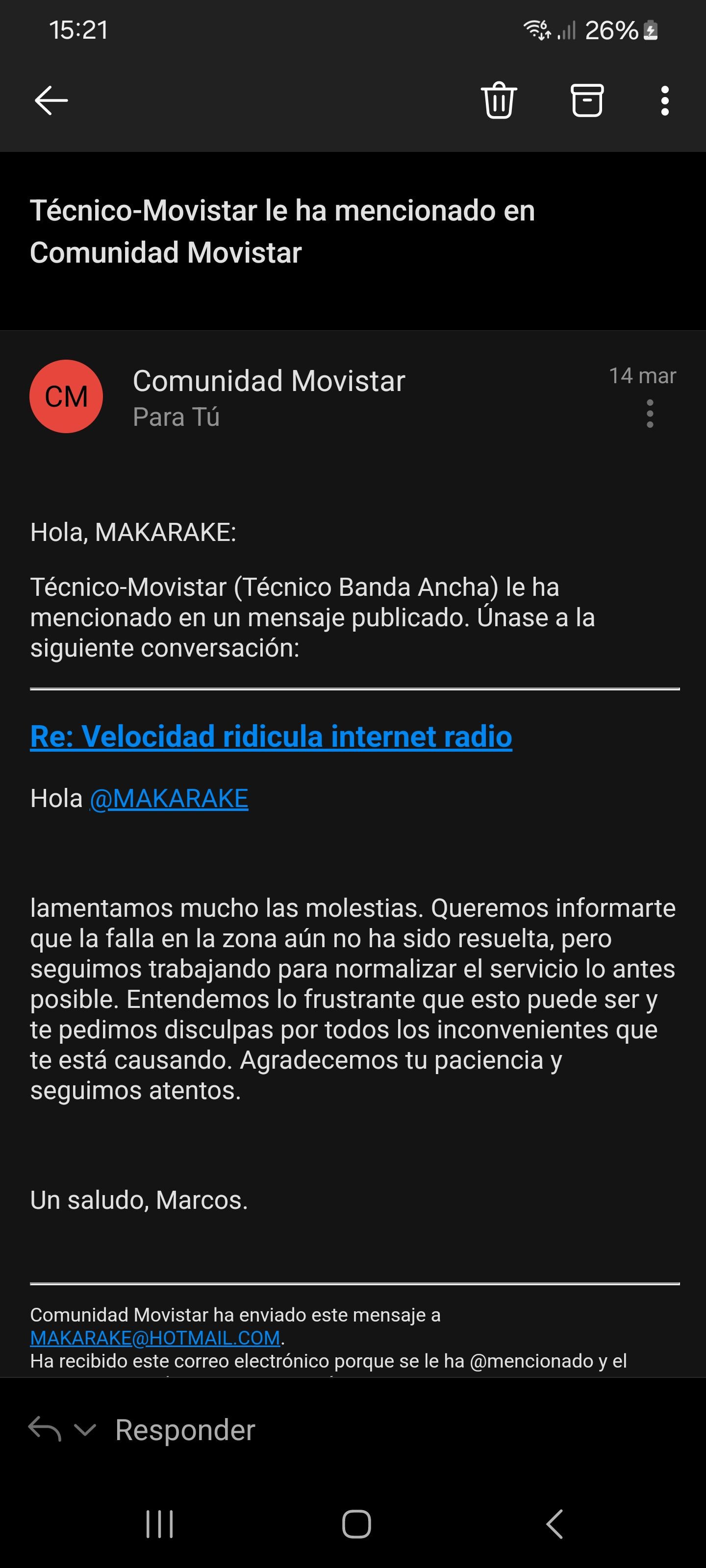Screen dimensions: 706x1568
Task: Go to the home screen
Action: click(356, 1524)
